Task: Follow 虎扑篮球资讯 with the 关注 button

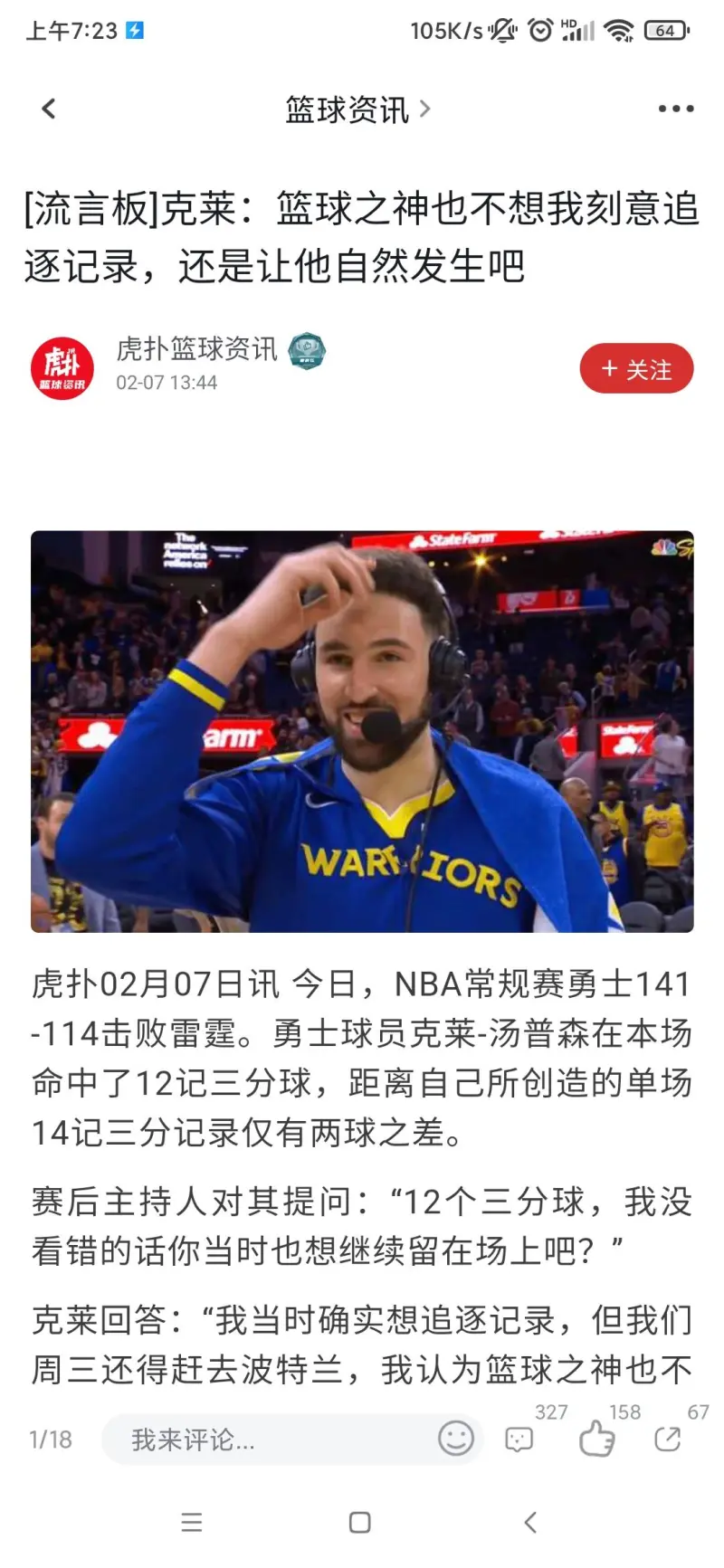Action: click(636, 369)
